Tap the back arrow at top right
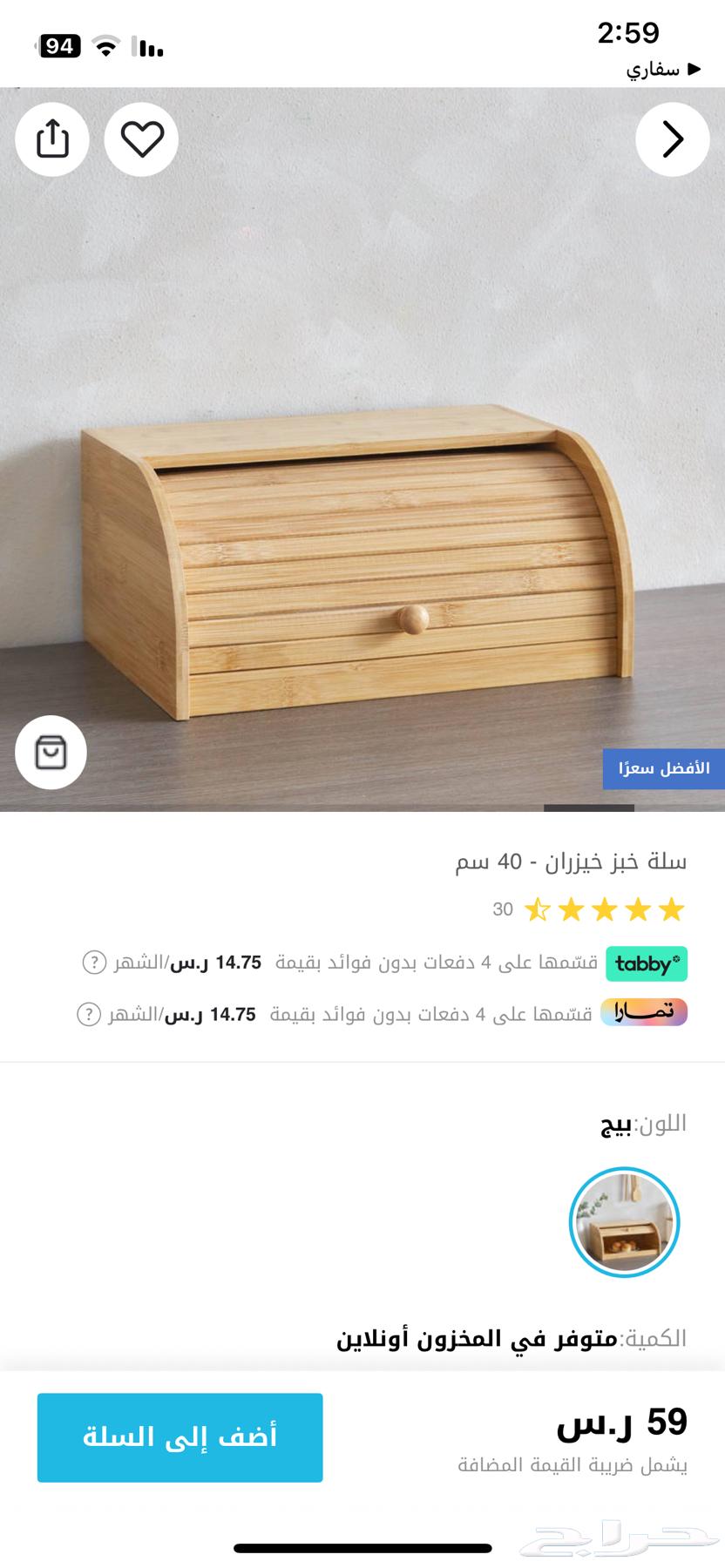Screen dimensions: 725x1568 click(x=672, y=139)
